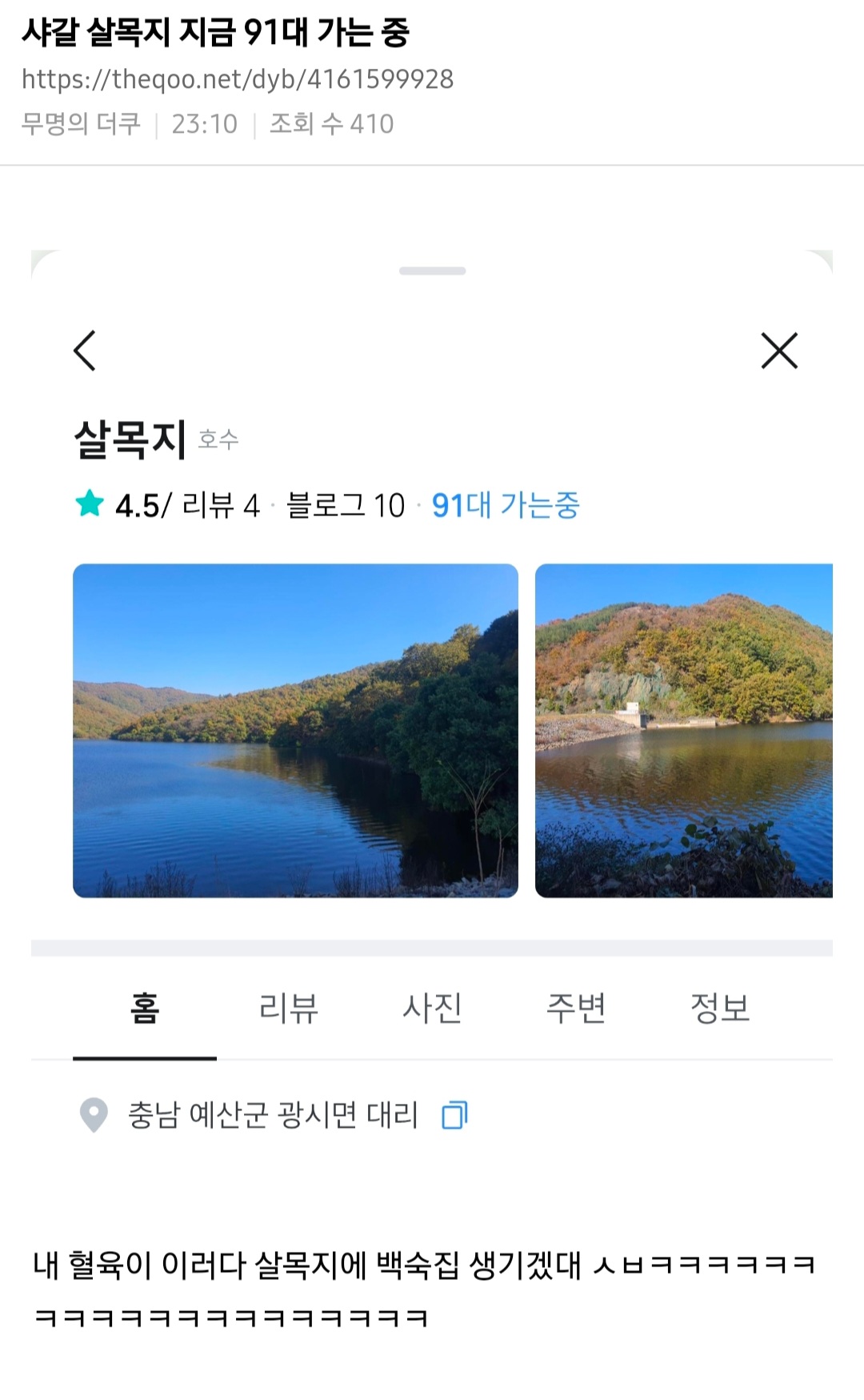
Task: Open the theqoo.net post URL
Action: point(238,78)
